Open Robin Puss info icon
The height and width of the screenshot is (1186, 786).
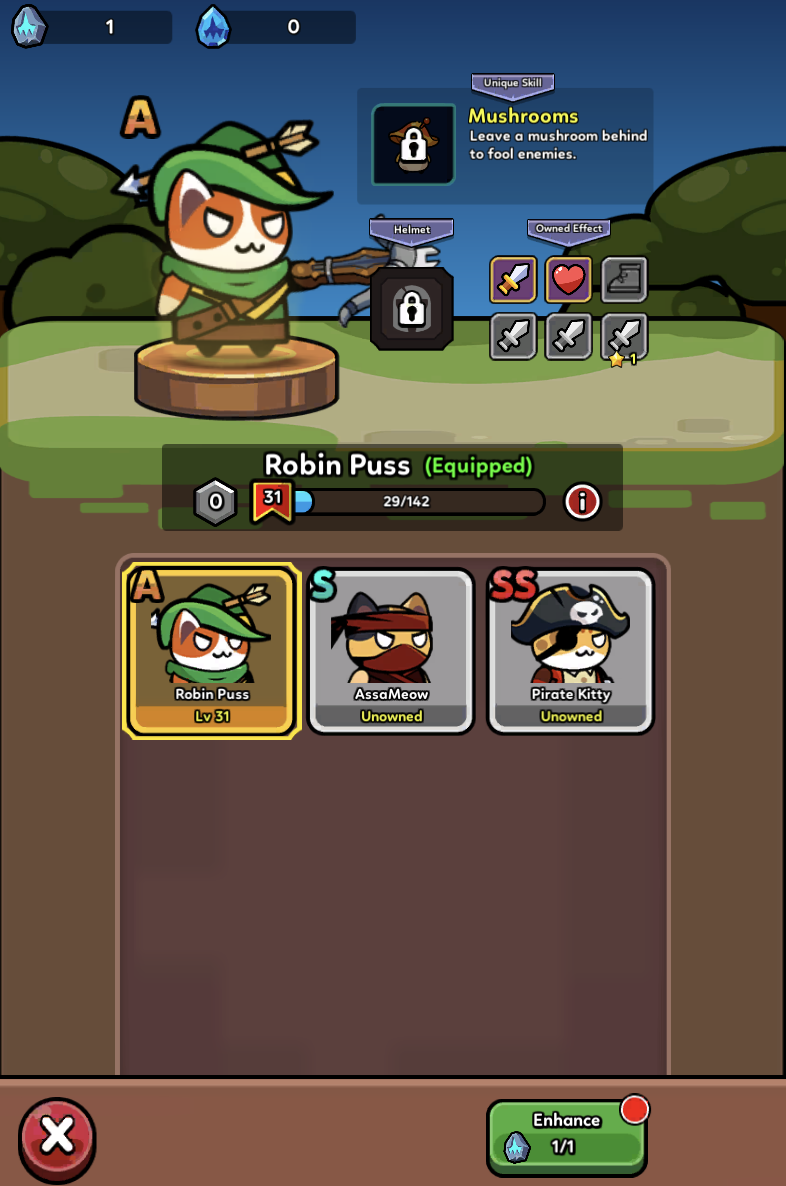[582, 501]
